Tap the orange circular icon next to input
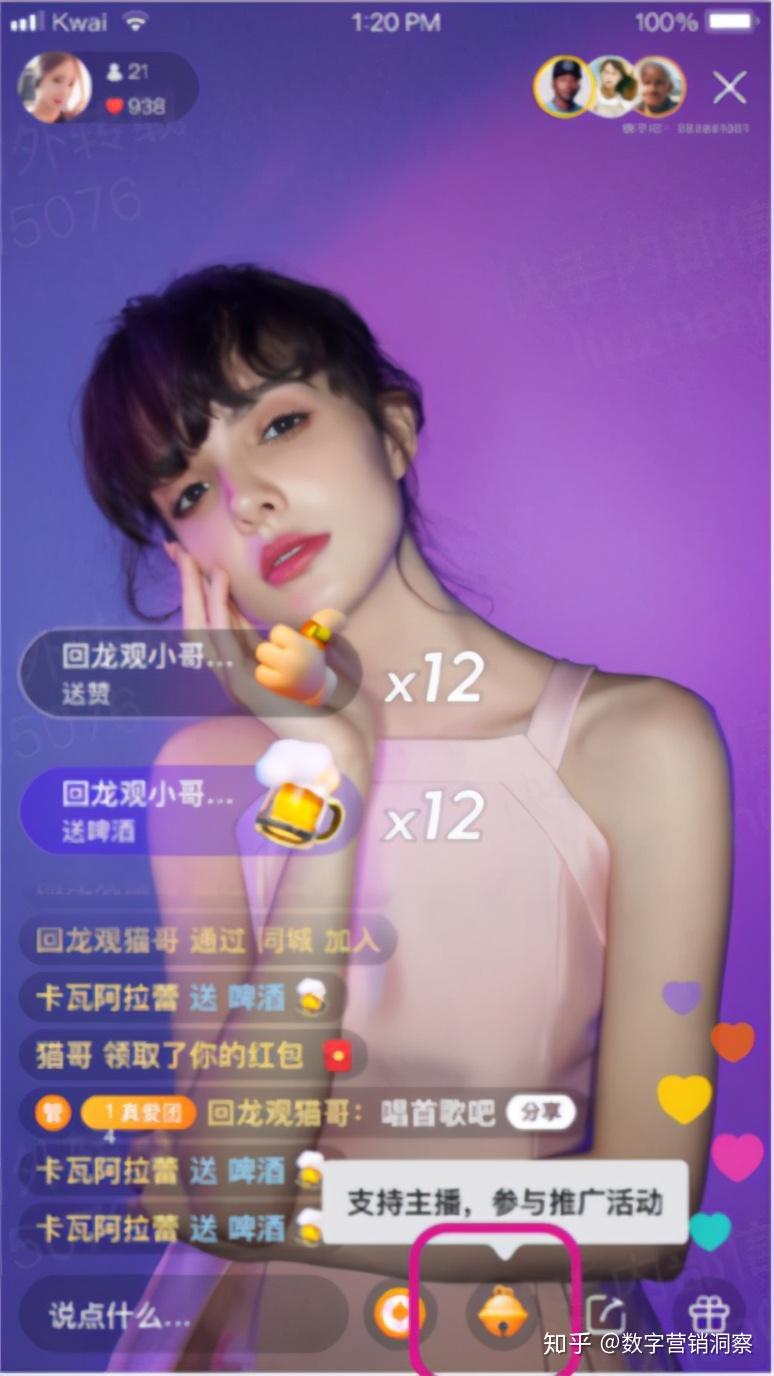Screen dimensions: 774x1376 tap(400, 1313)
